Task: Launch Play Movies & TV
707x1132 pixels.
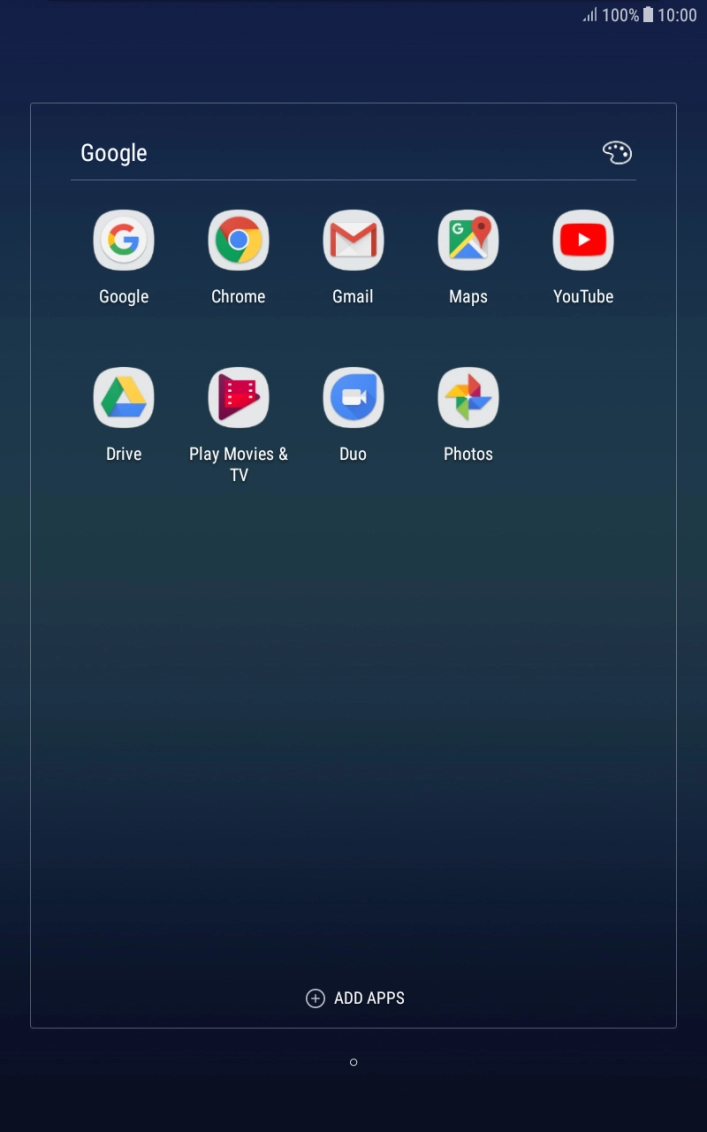Action: coord(238,398)
